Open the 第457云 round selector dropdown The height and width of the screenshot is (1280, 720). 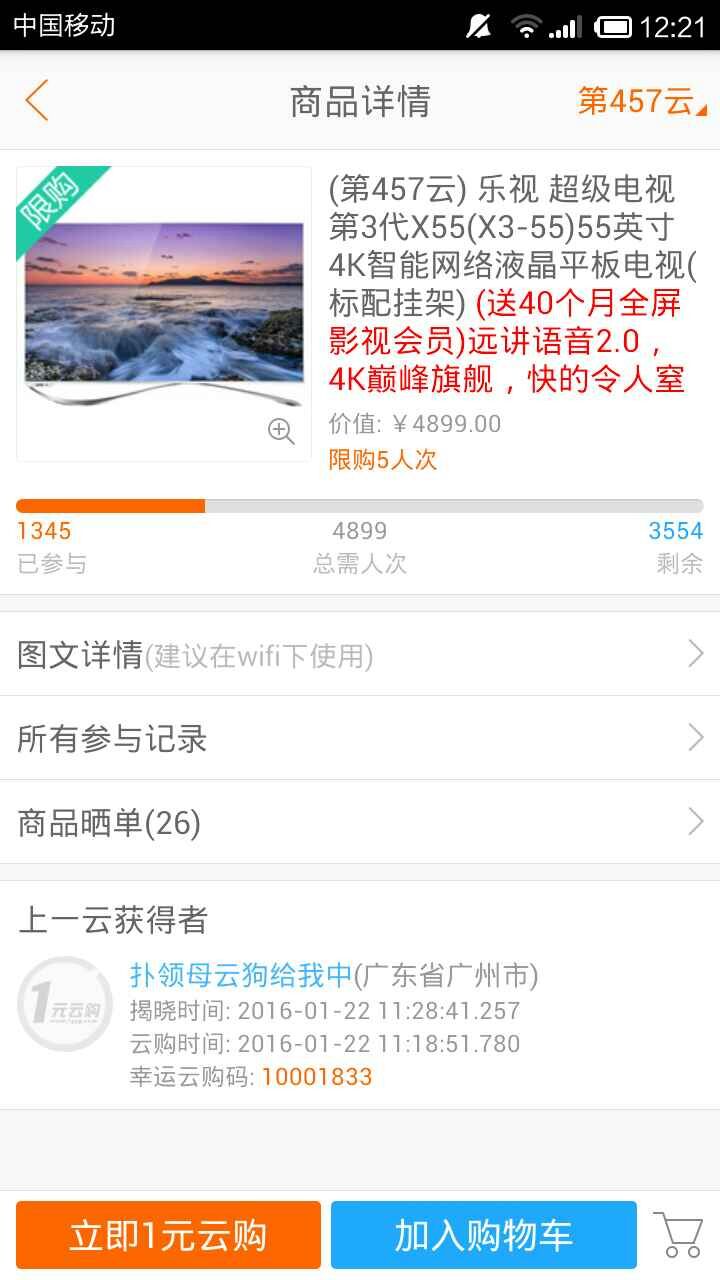pos(641,101)
